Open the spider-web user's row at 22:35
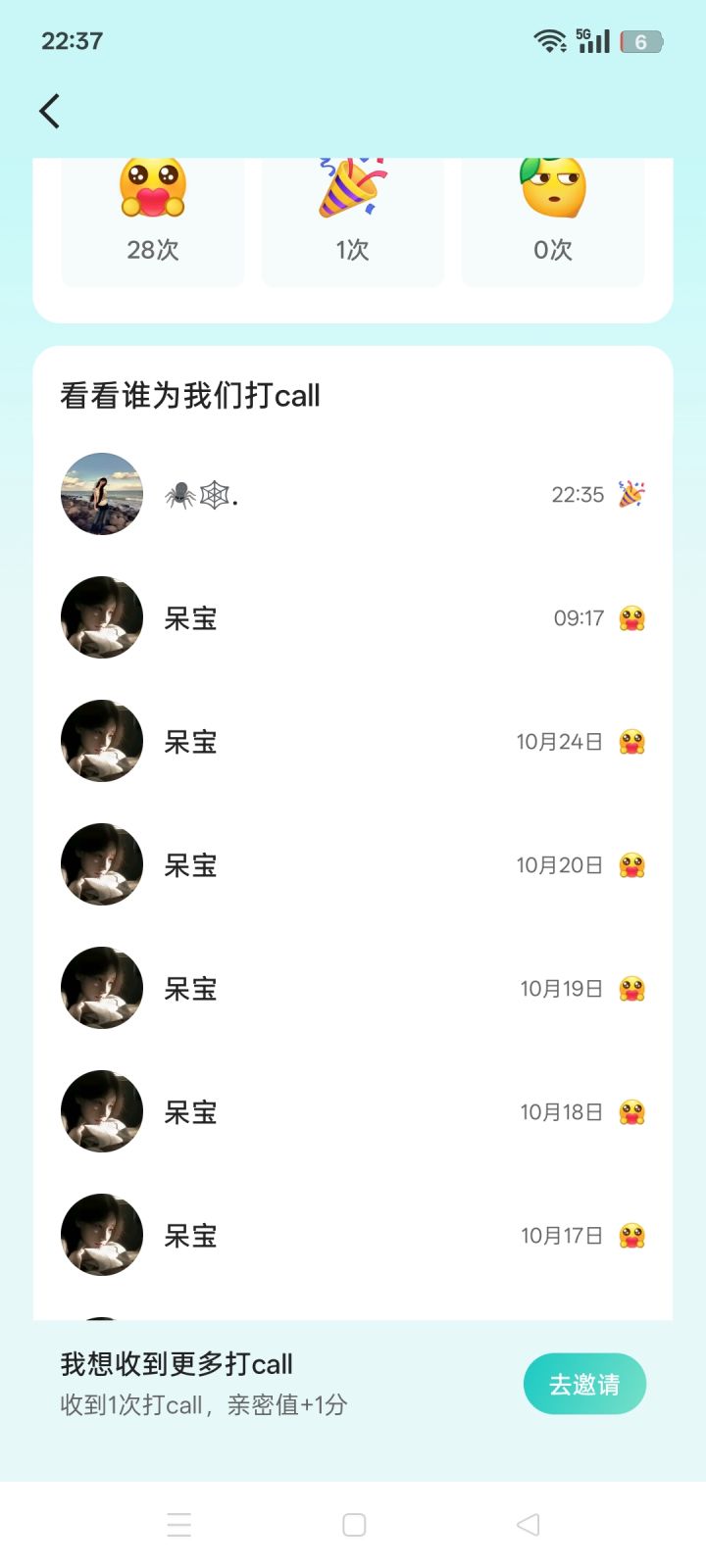706x1568 pixels. [x=353, y=495]
